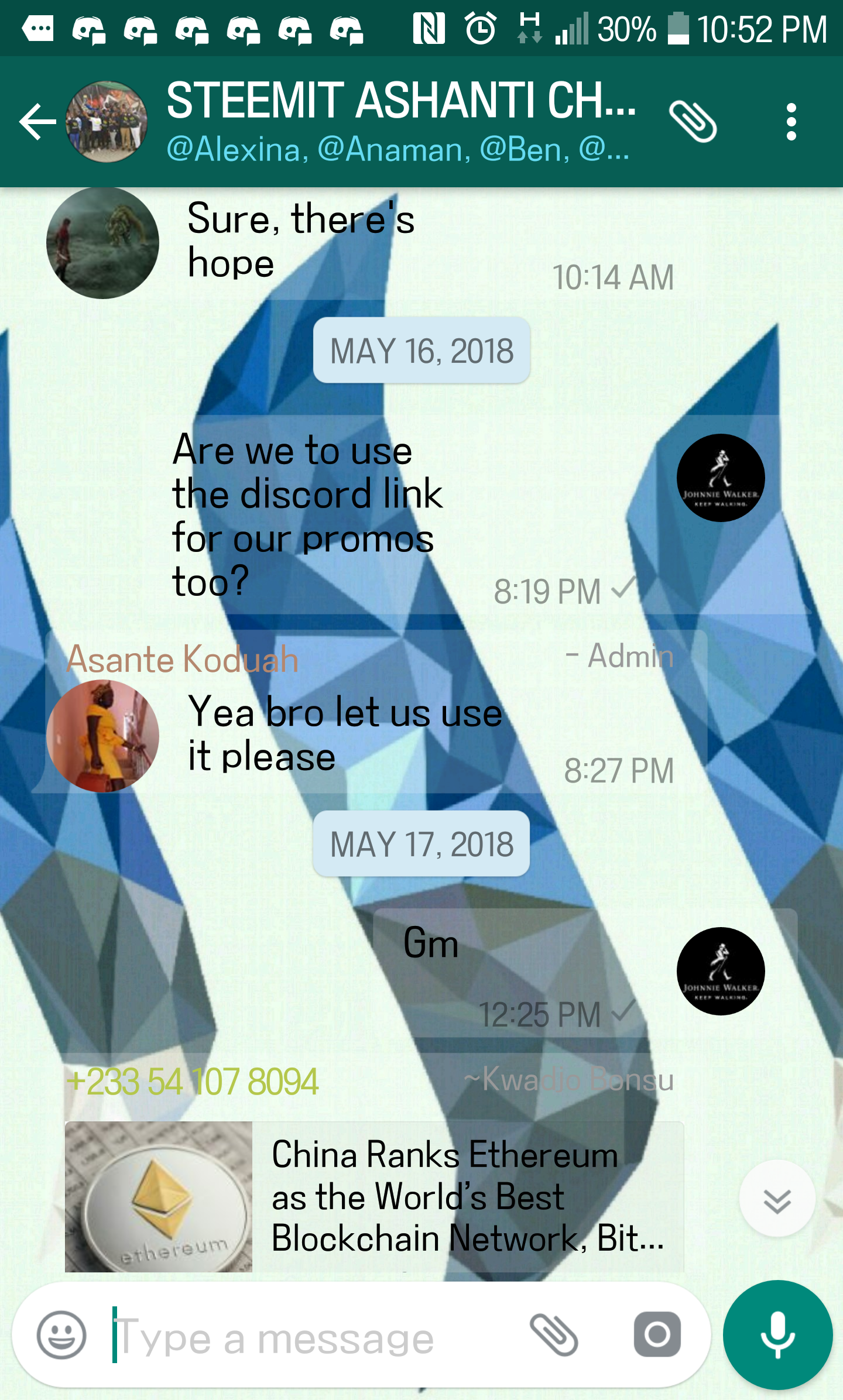Open the camera from the message box

657,1335
